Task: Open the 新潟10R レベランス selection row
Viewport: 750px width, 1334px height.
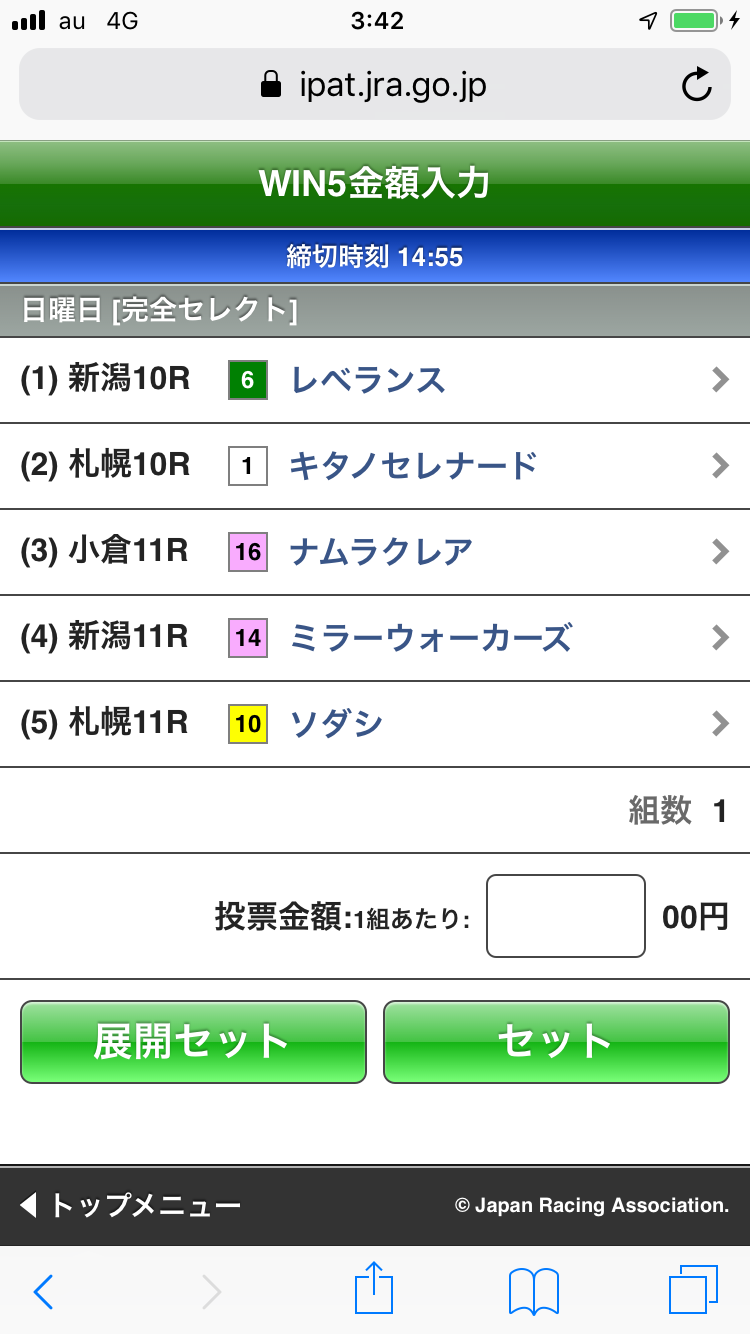Action: [375, 381]
